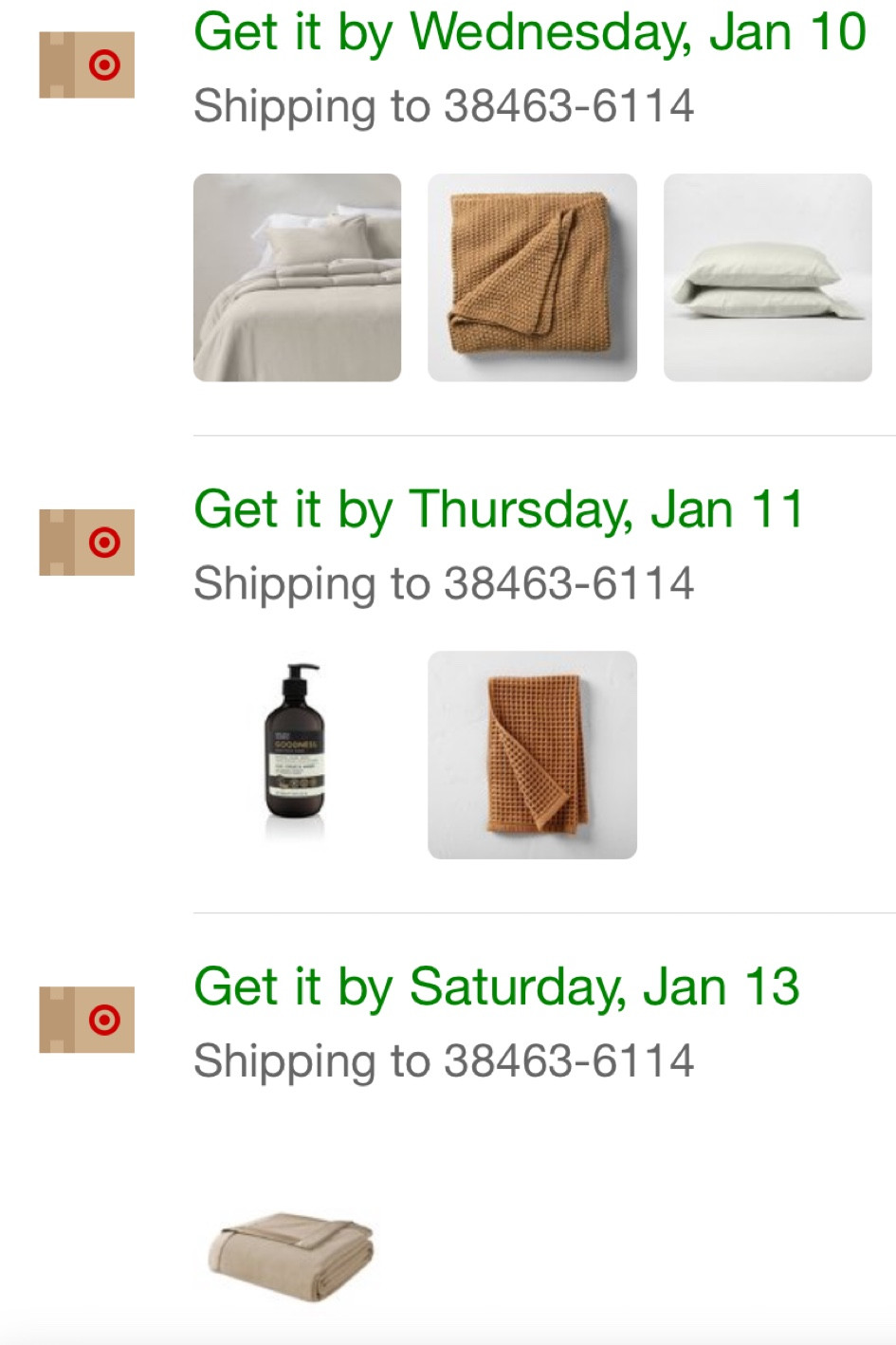896x1345 pixels.
Task: Select the Target bullseye logo on second shipment
Action: pyautogui.click(x=106, y=543)
